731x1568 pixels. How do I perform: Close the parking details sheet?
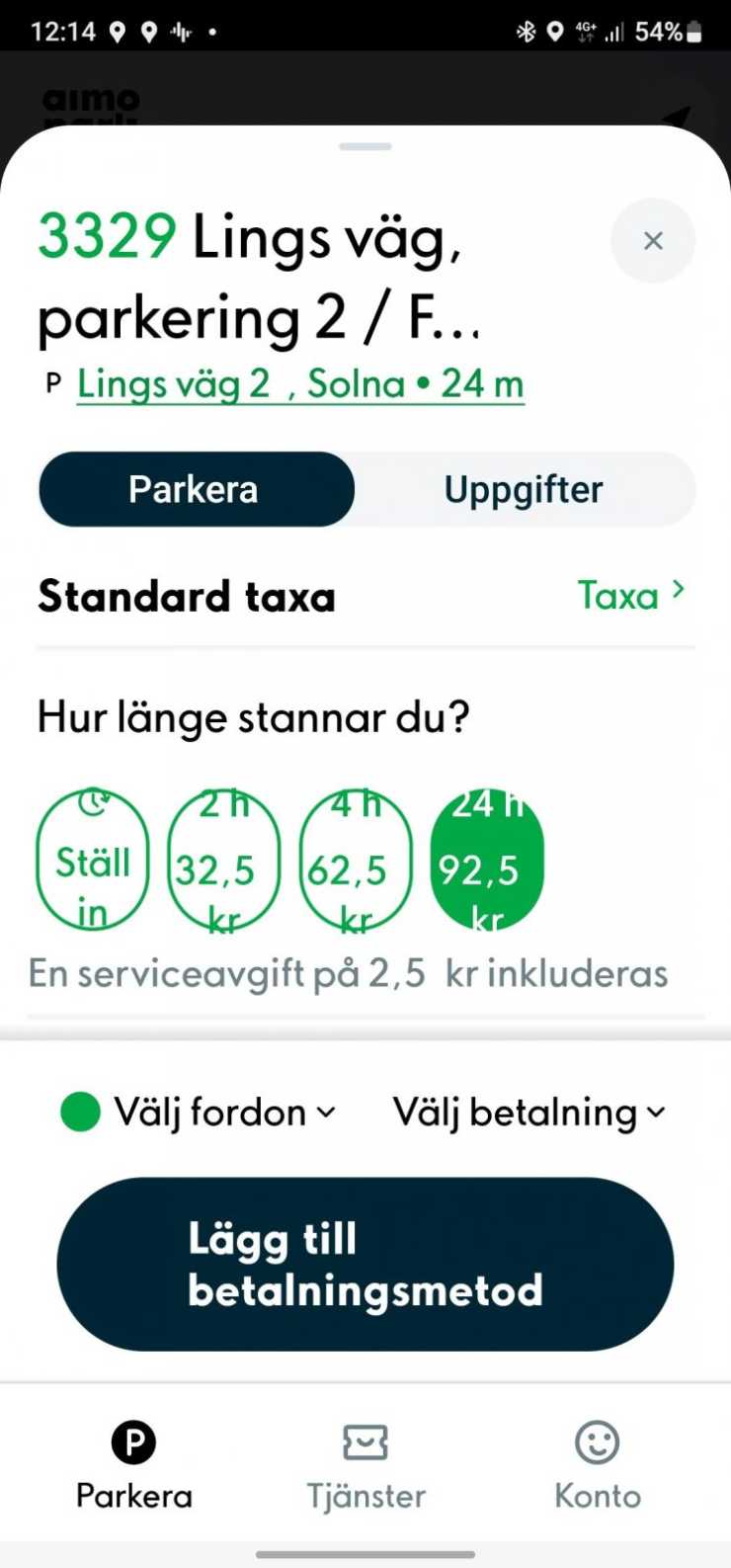652,240
